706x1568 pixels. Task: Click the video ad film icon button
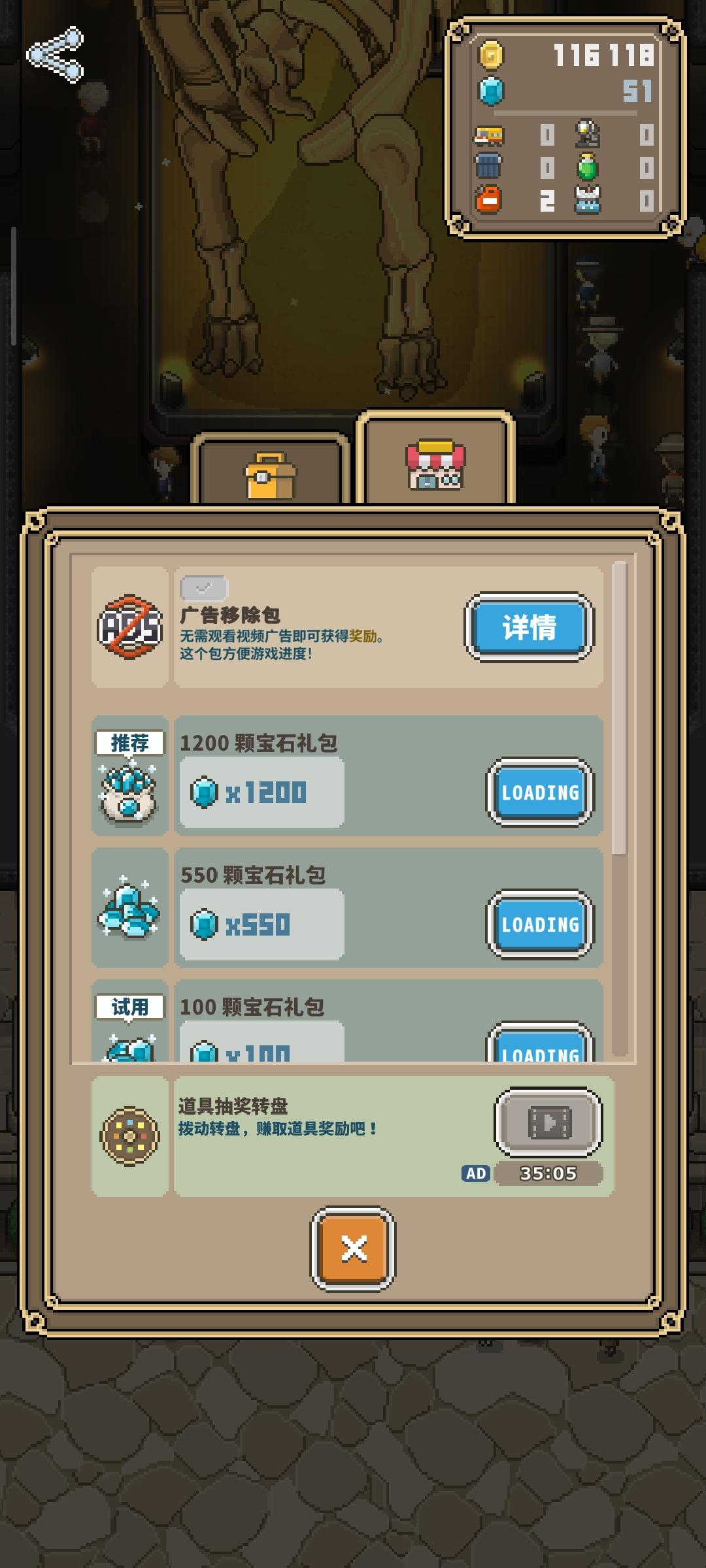(x=547, y=1121)
